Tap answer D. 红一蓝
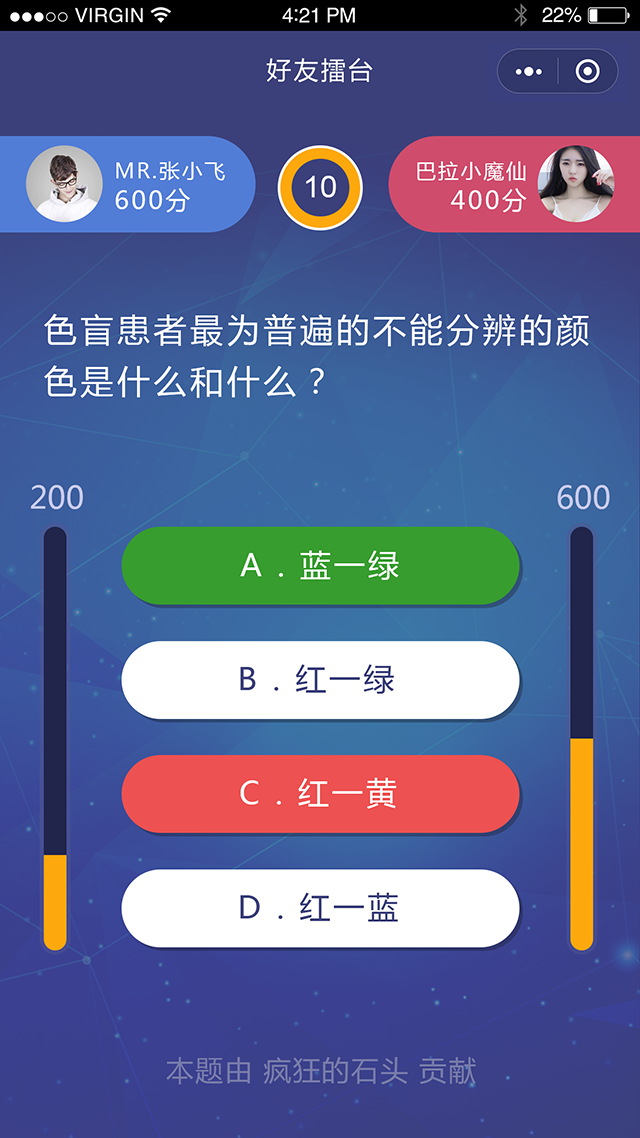This screenshot has height=1138, width=640. [320, 908]
